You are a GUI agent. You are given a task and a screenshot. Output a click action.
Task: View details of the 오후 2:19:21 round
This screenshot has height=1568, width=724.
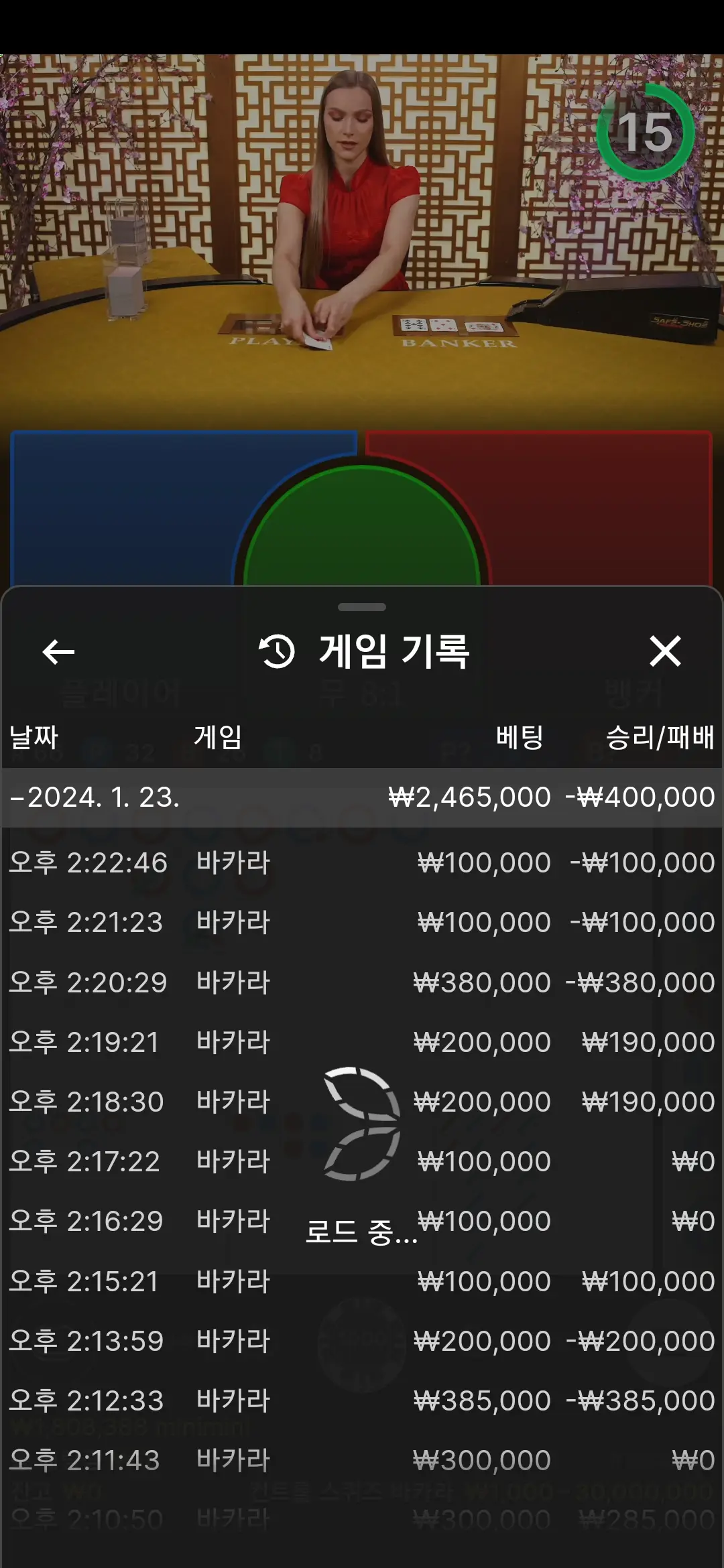(x=362, y=1042)
